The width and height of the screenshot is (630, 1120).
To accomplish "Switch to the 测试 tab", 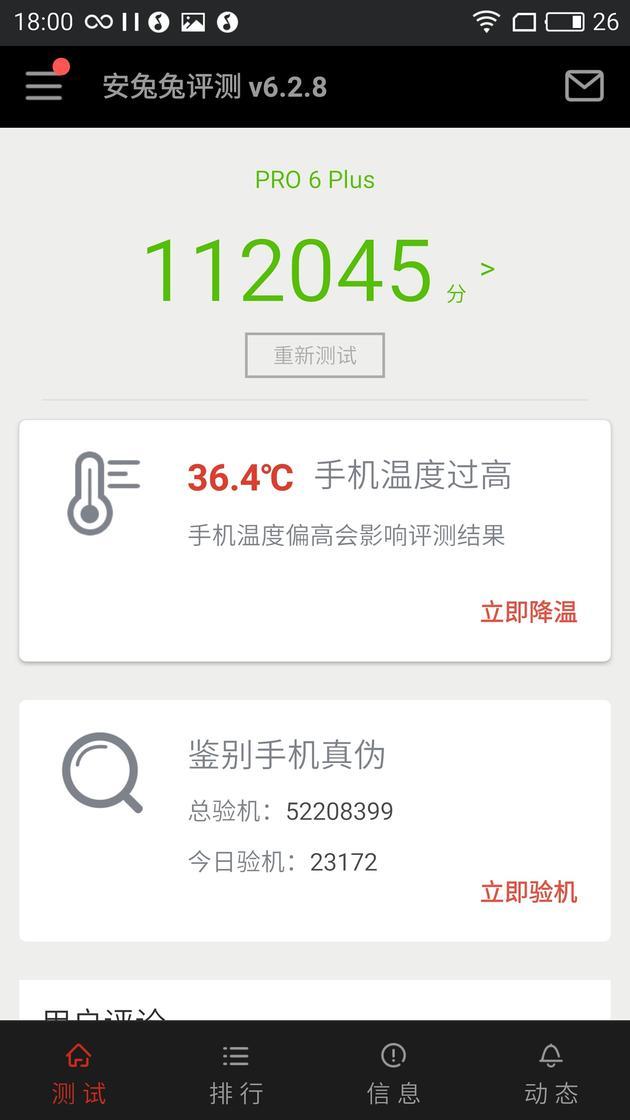I will coord(78,1072).
